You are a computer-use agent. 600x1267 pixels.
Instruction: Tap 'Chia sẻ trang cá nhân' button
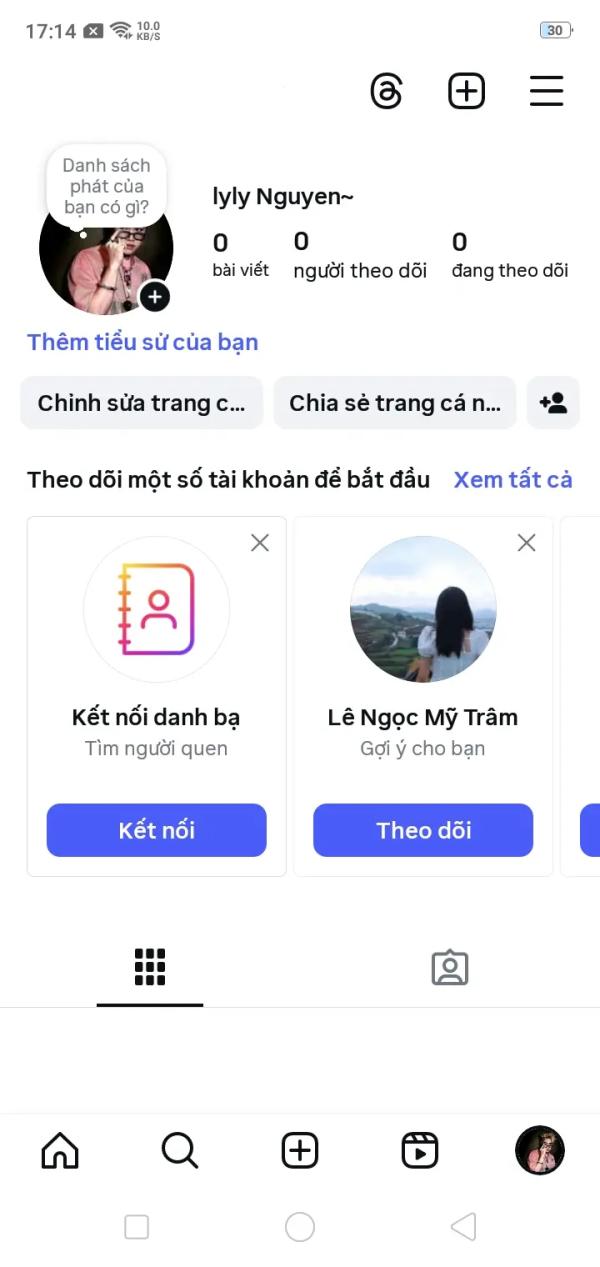395,403
